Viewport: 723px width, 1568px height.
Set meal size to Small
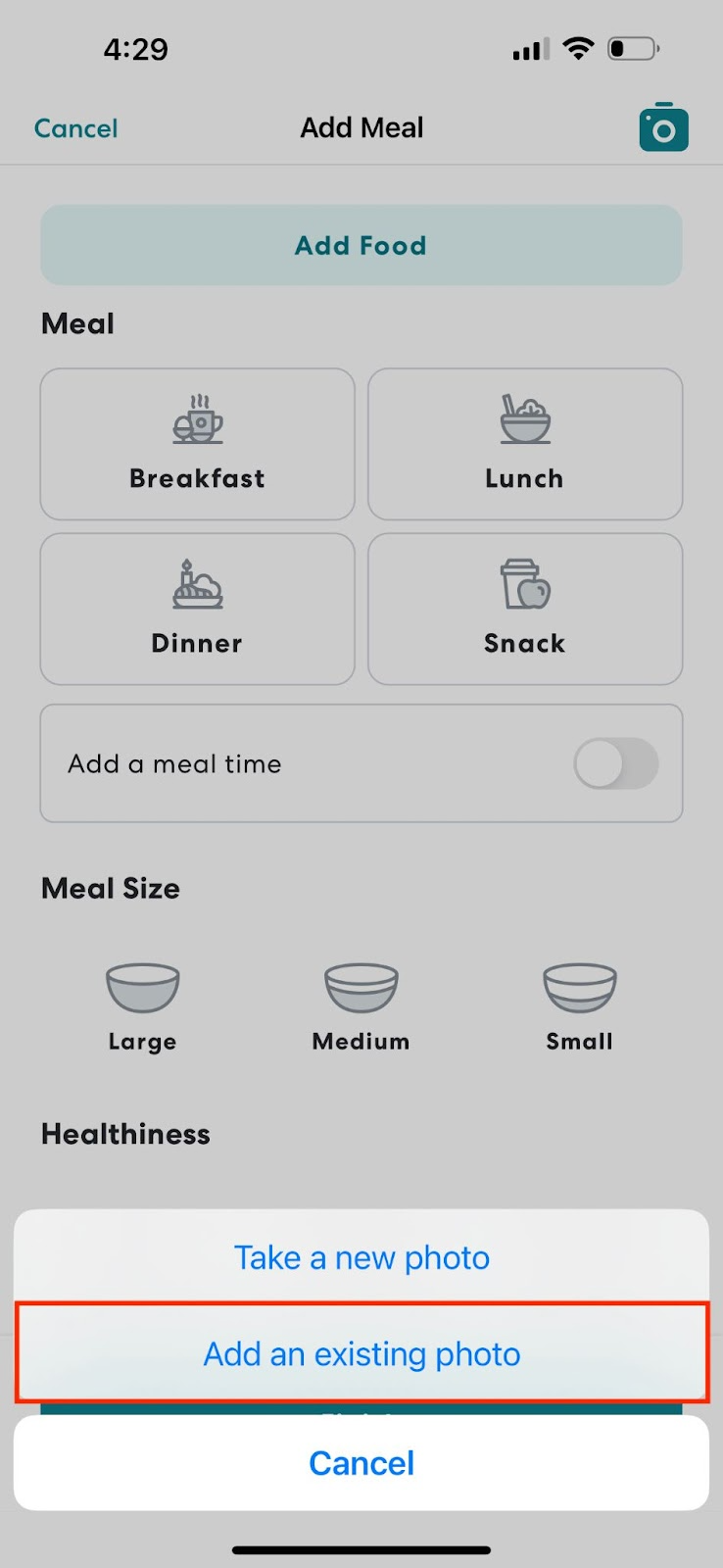pos(580,1007)
